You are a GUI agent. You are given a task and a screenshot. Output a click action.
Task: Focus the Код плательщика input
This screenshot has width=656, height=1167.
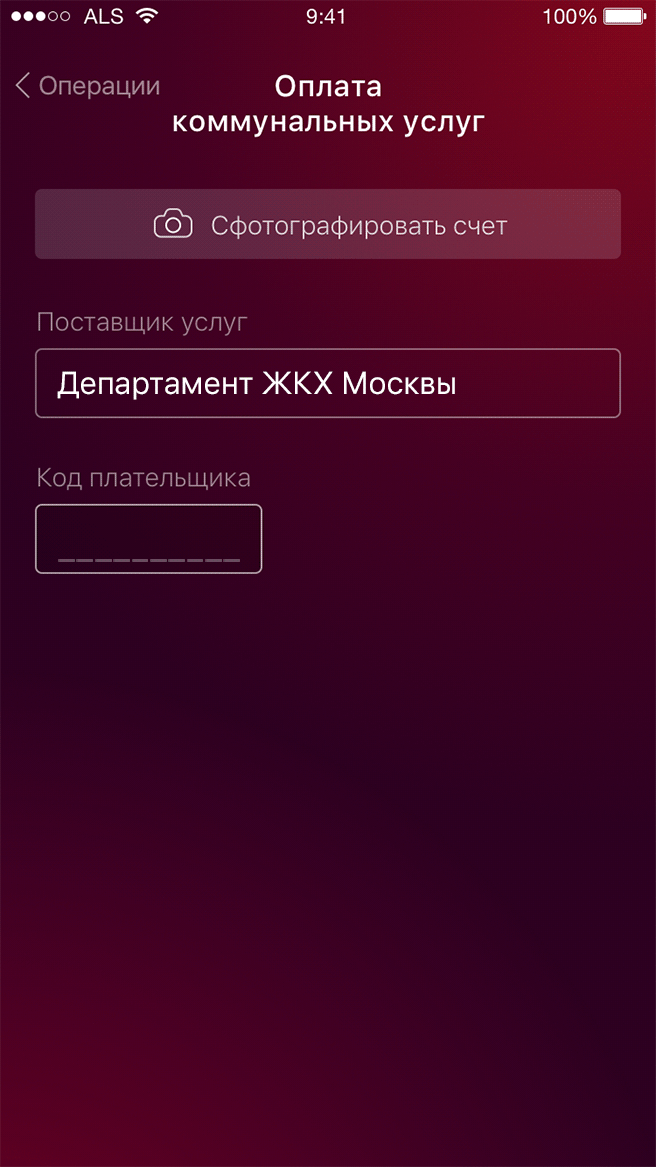click(x=148, y=539)
